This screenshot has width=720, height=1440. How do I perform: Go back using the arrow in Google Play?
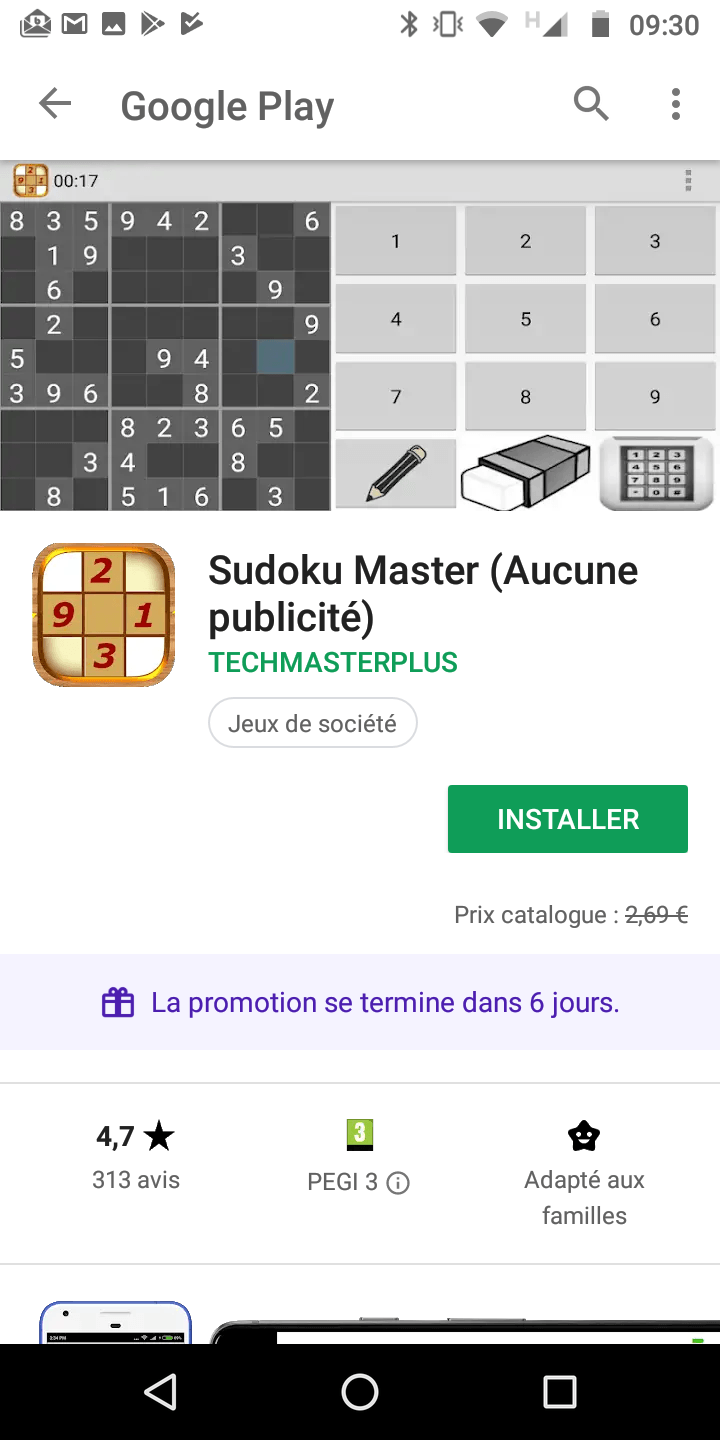click(x=55, y=104)
